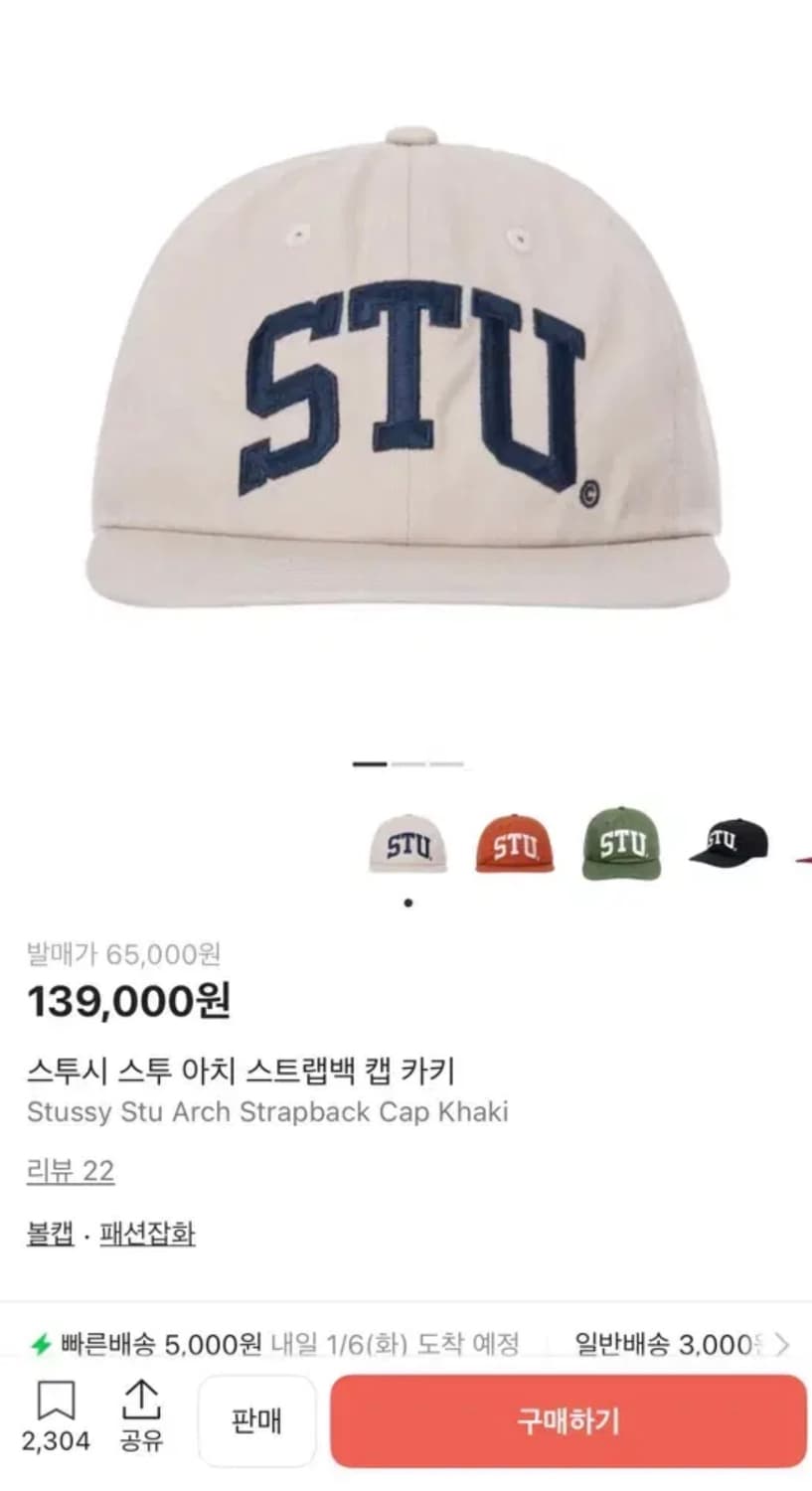Select the black STU cap thumbnail
This screenshot has width=812, height=1491.
click(x=729, y=845)
